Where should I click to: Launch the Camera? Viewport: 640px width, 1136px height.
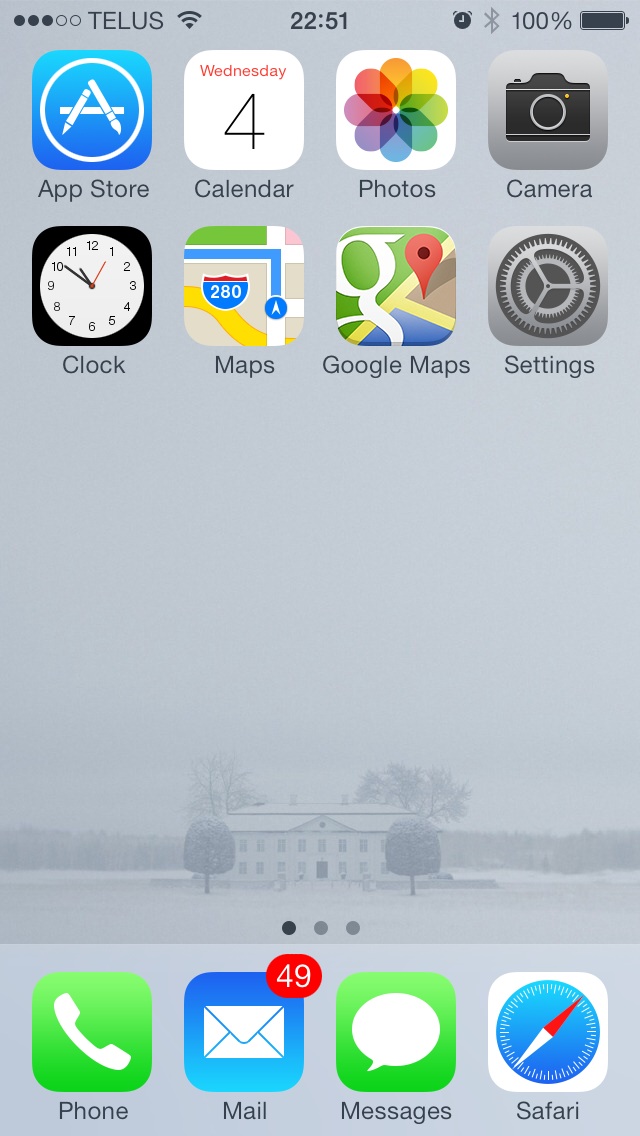click(548, 110)
